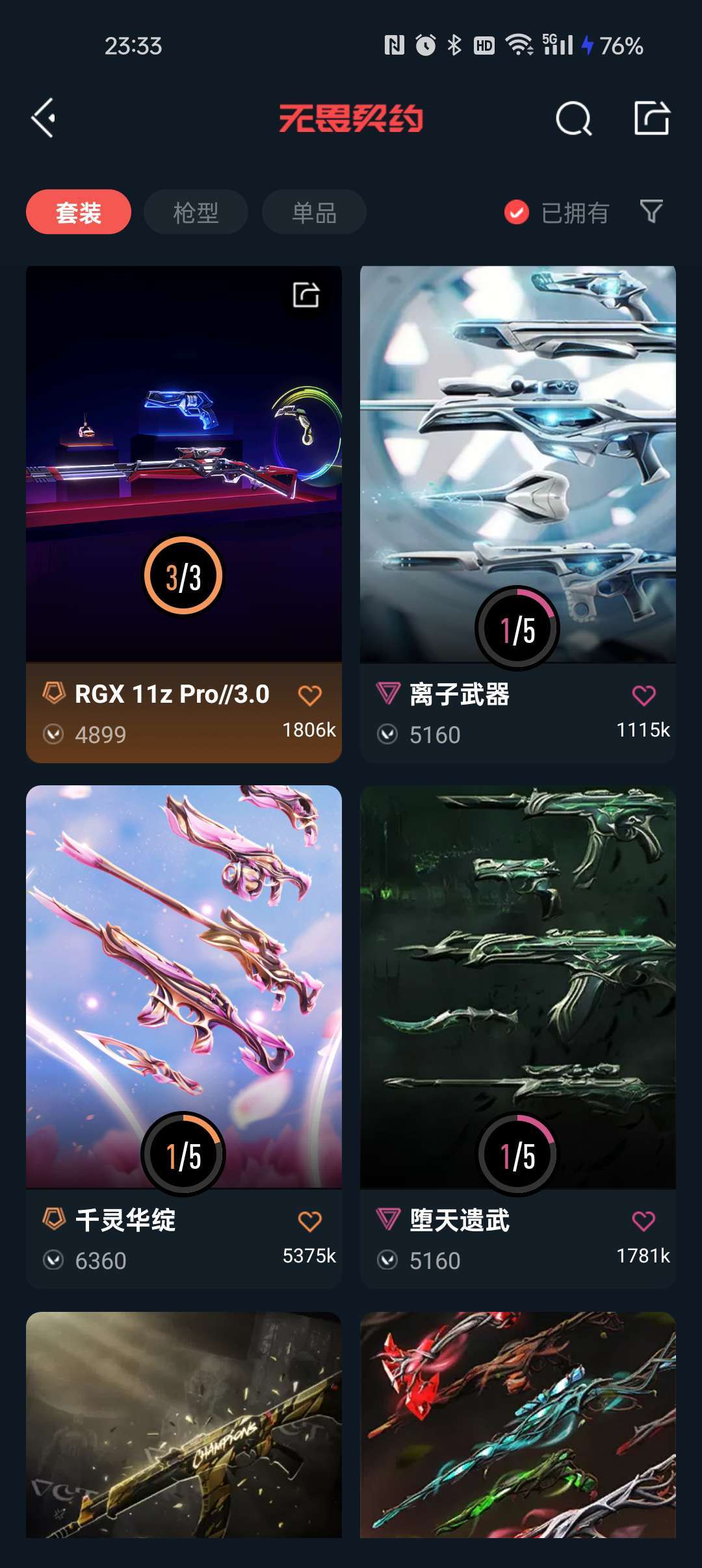The height and width of the screenshot is (1568, 702).
Task: Share the RGX 11z Pro//3.0 bundle
Action: [306, 294]
